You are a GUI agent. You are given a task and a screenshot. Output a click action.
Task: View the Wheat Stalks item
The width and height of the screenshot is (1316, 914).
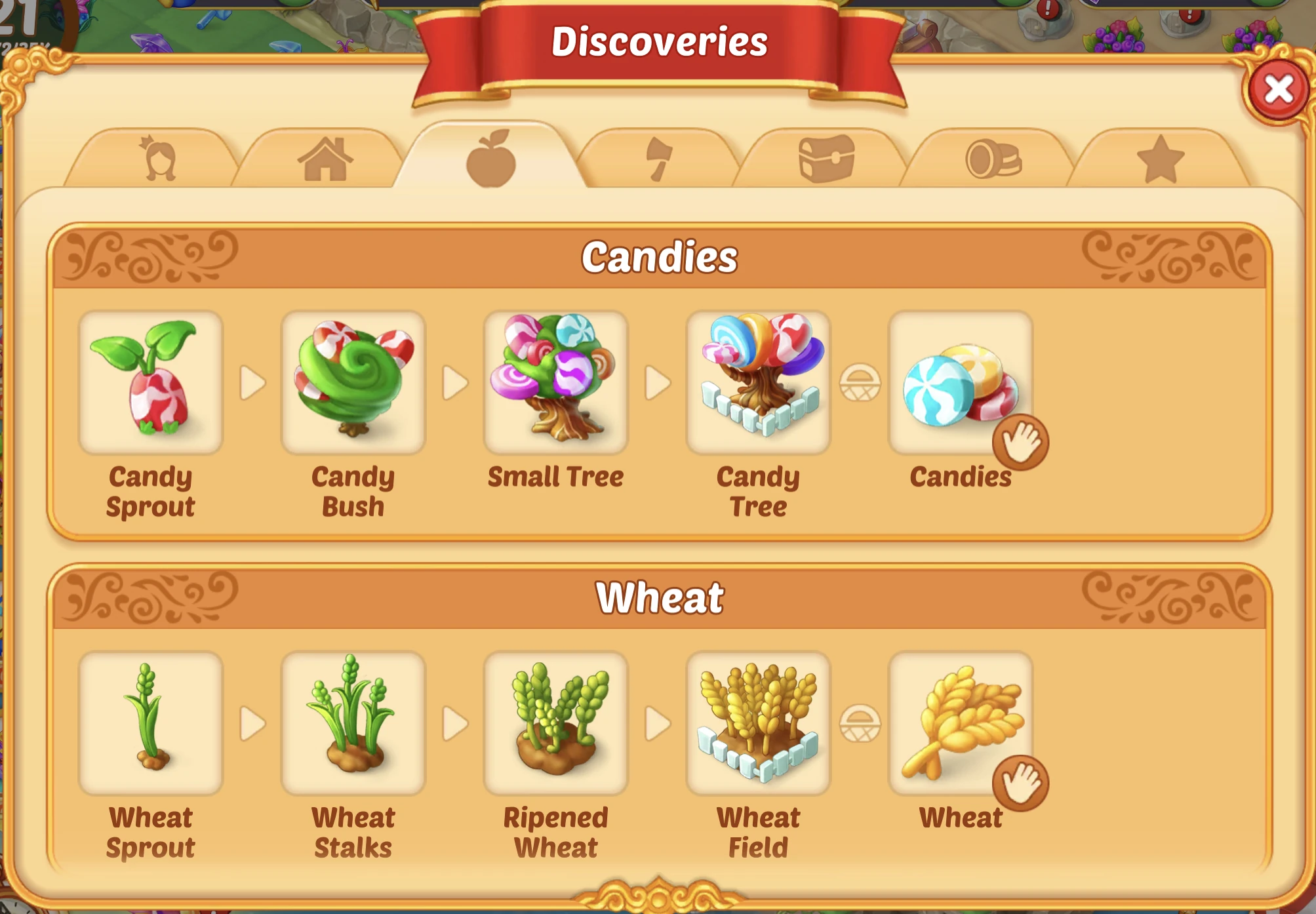tap(353, 723)
